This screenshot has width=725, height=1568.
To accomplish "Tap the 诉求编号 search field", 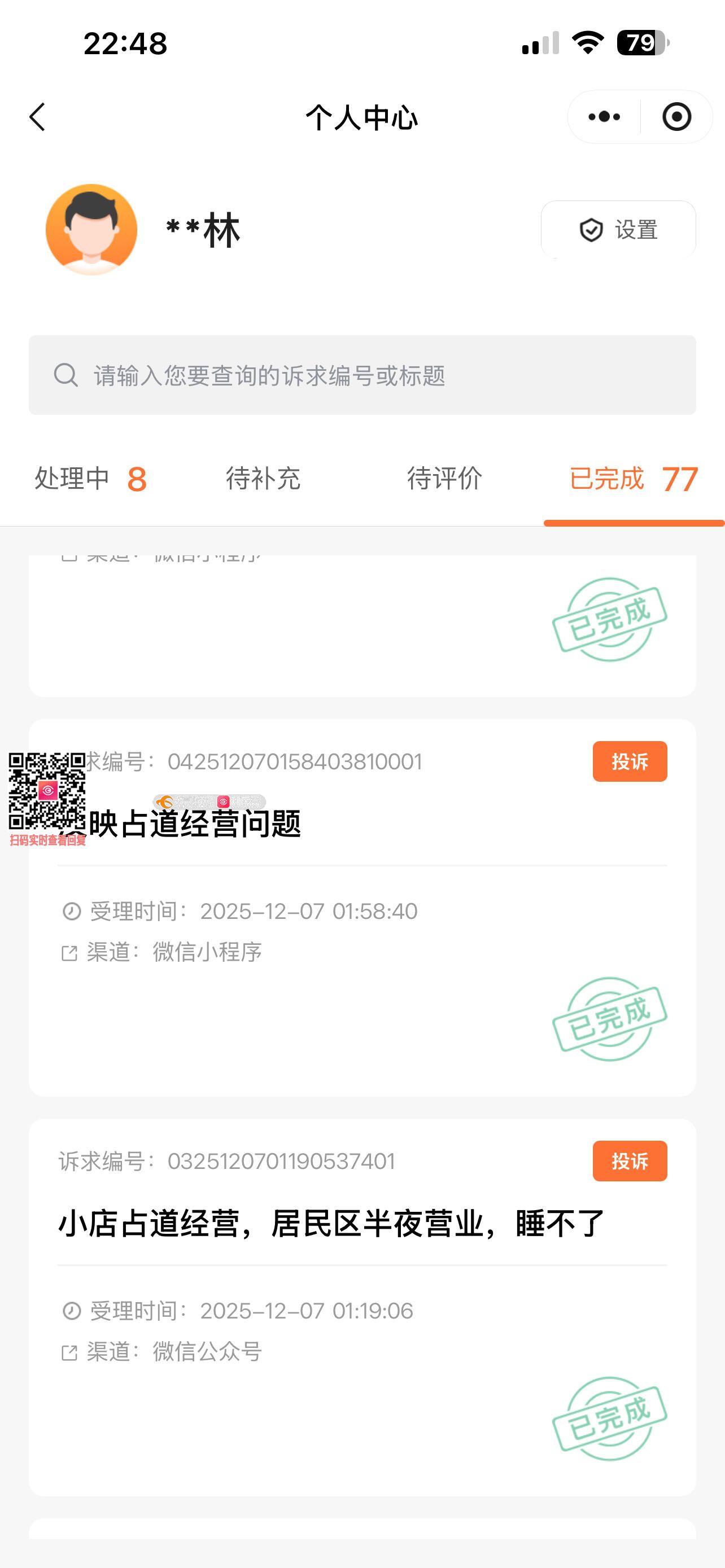I will tap(362, 375).
